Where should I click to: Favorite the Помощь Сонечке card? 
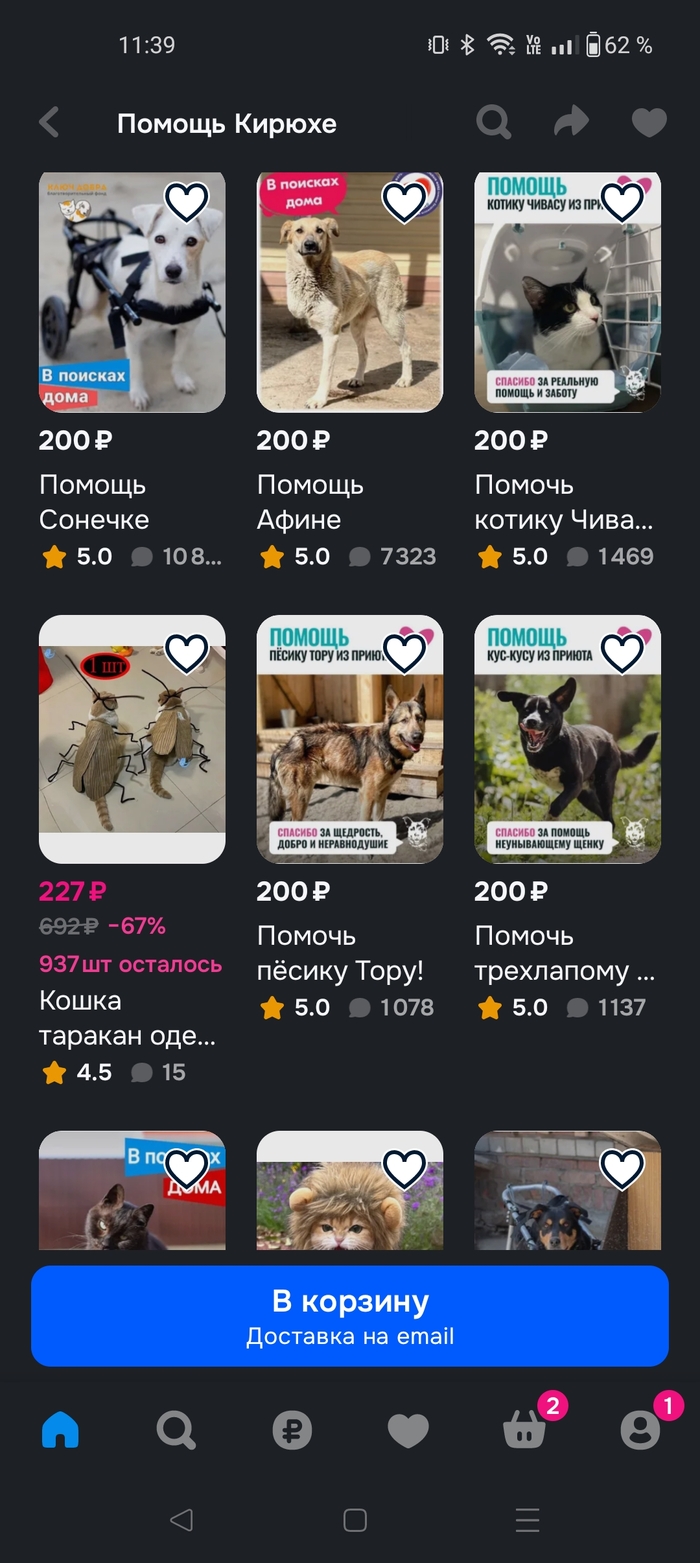tap(187, 203)
